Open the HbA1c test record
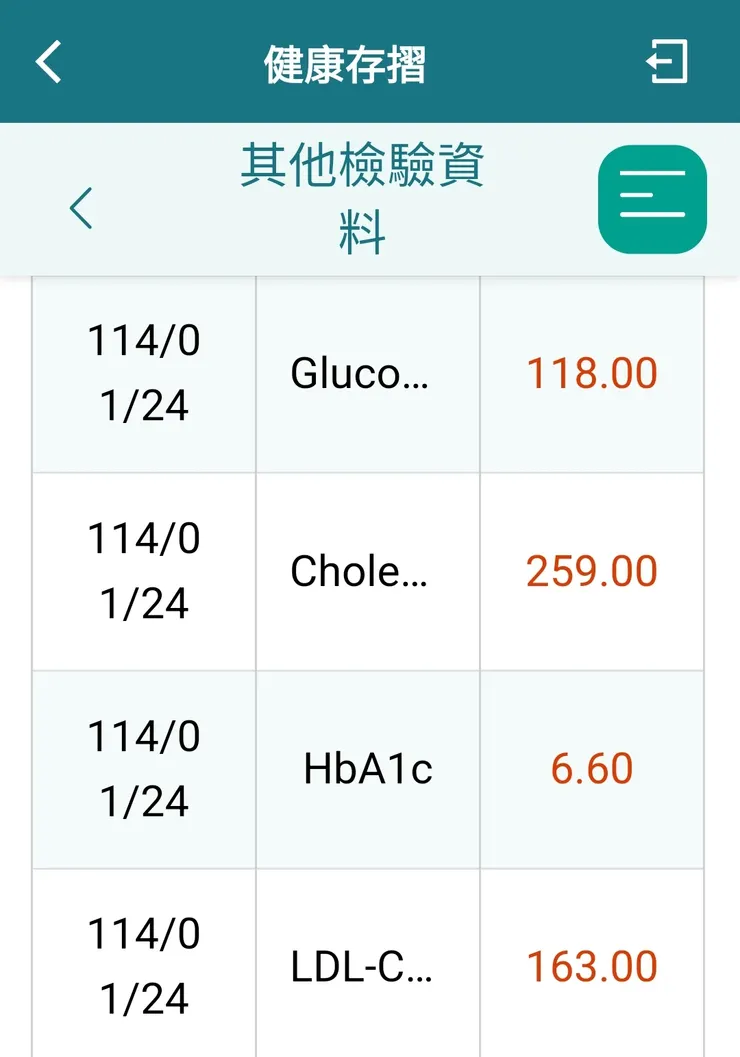The width and height of the screenshot is (740, 1057). click(366, 768)
